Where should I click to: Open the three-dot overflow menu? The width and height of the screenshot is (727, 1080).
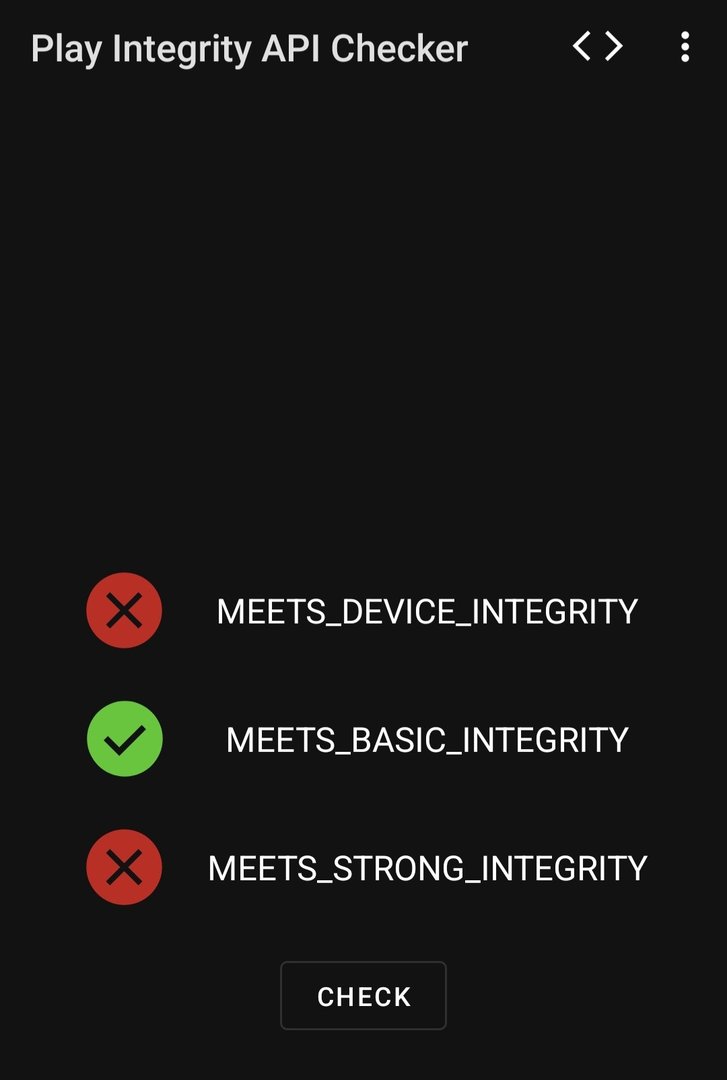pyautogui.click(x=684, y=47)
